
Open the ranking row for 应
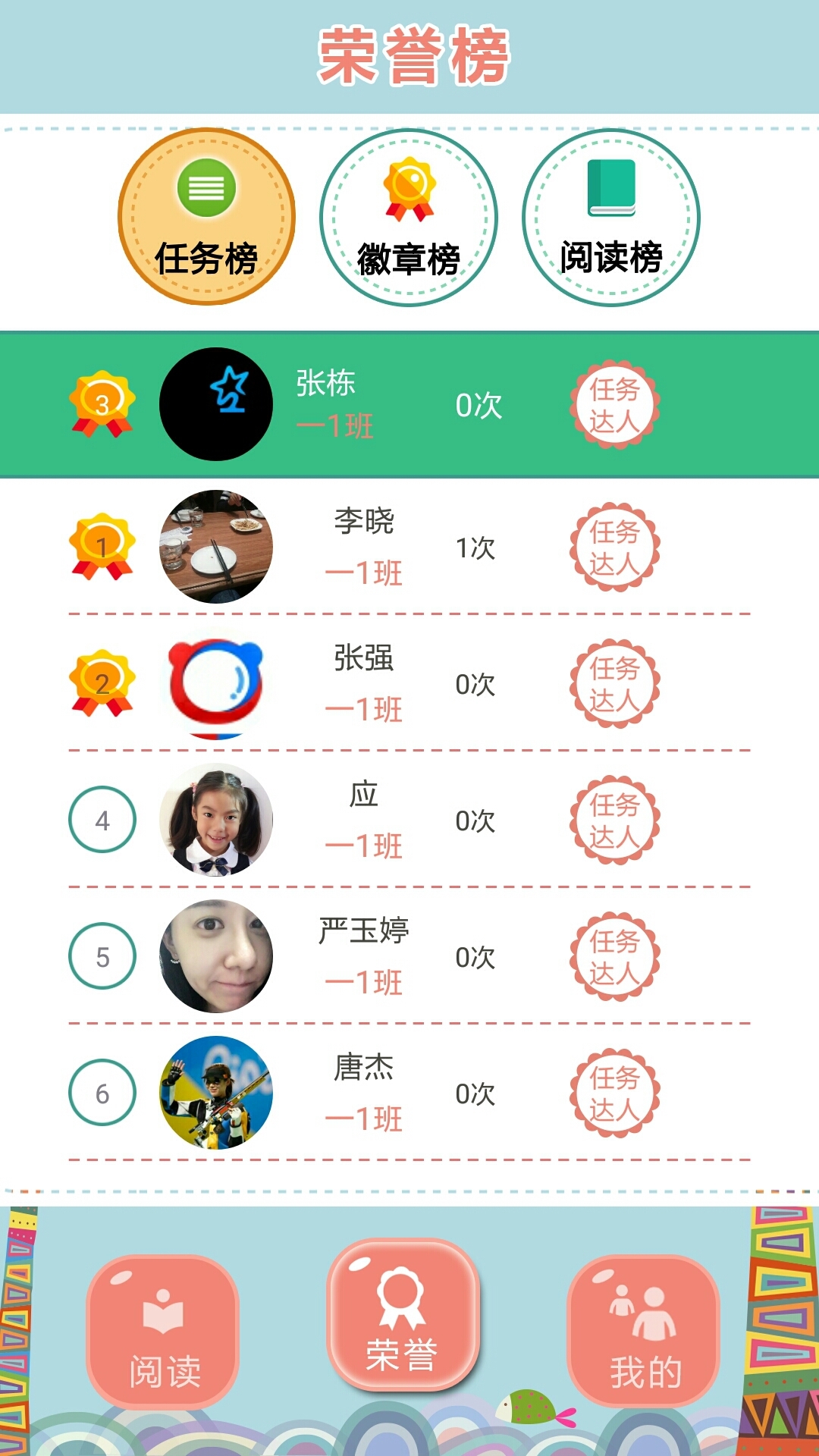click(x=409, y=820)
